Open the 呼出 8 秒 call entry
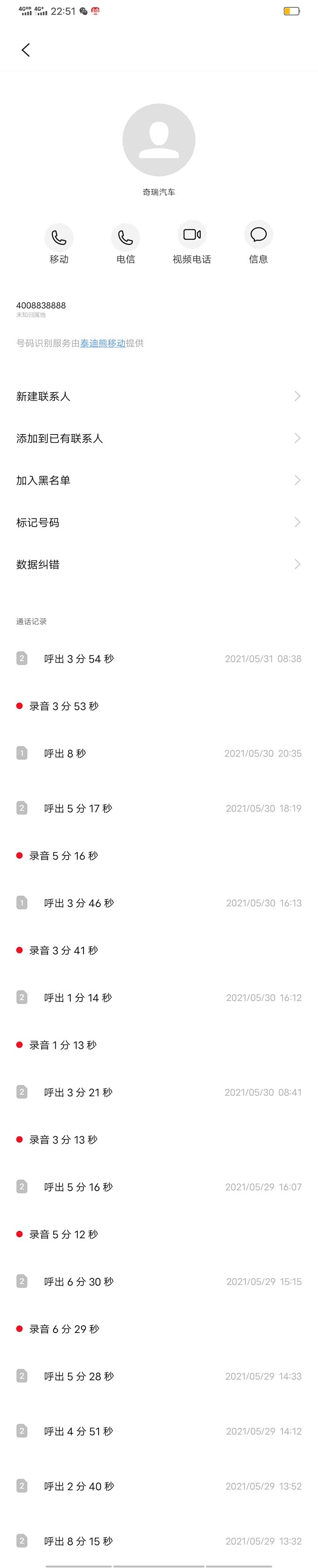The image size is (318, 1568). click(x=65, y=753)
